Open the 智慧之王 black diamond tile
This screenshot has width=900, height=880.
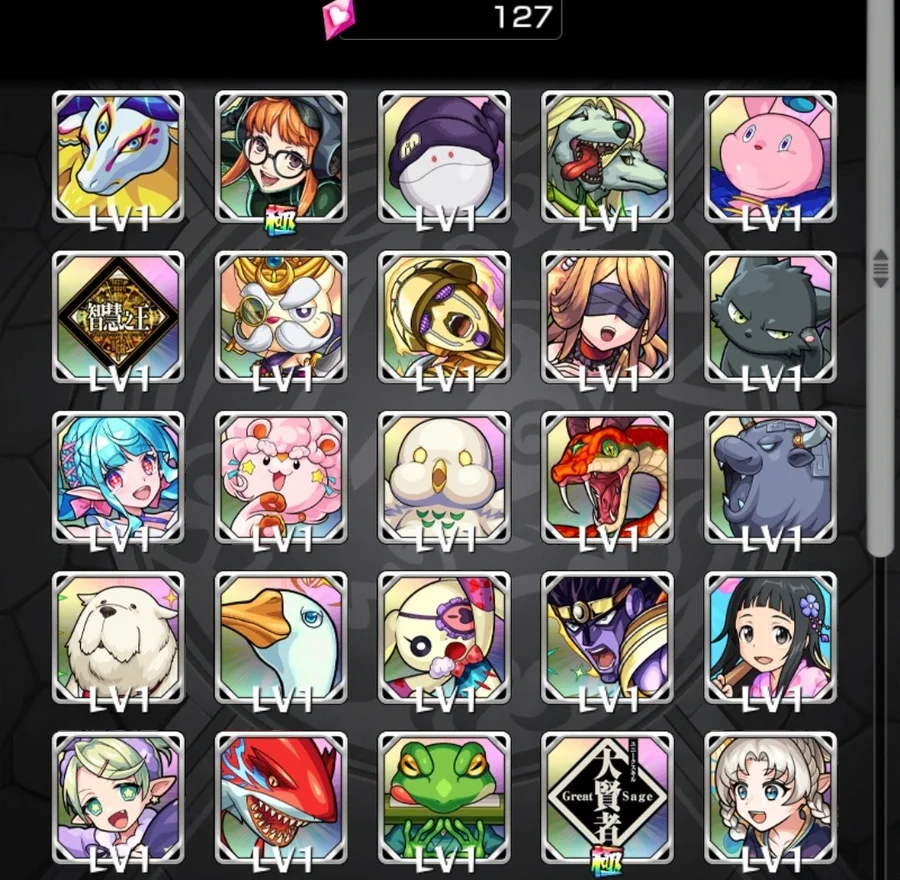(x=118, y=317)
